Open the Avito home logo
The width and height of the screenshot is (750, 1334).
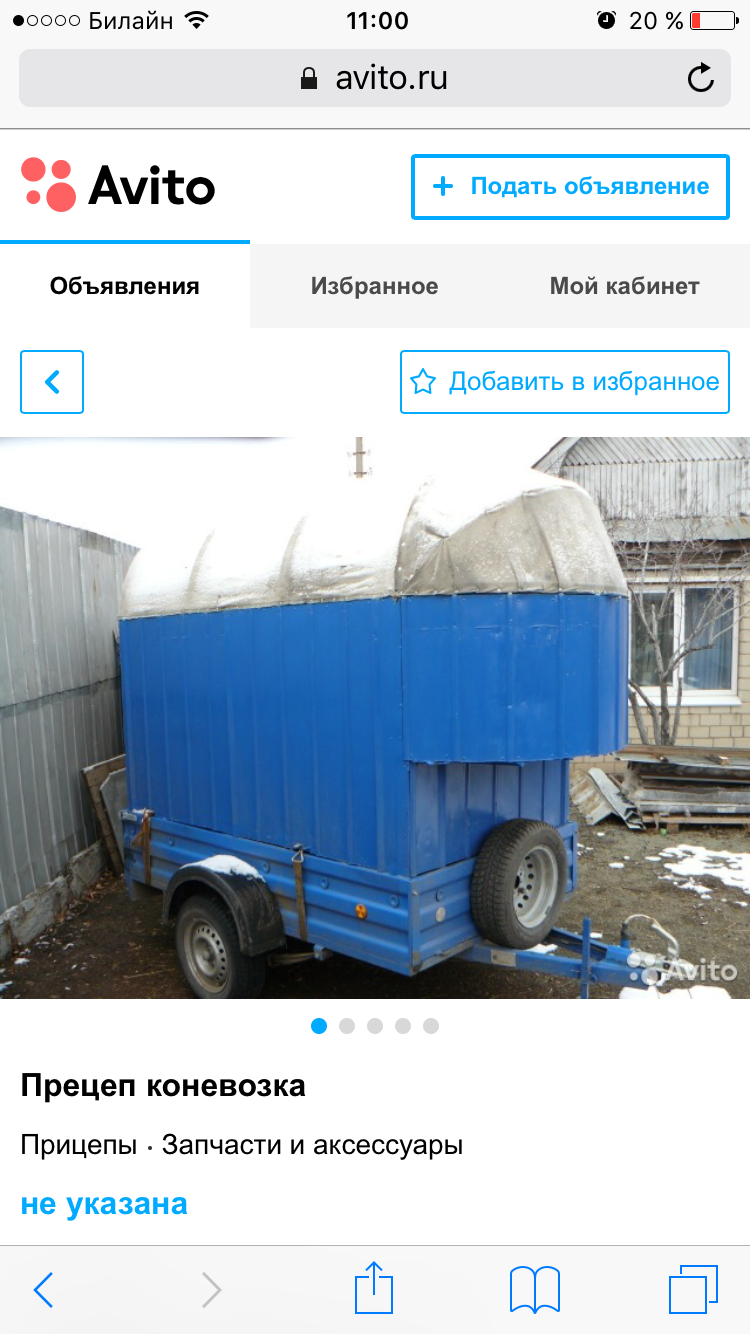click(118, 186)
